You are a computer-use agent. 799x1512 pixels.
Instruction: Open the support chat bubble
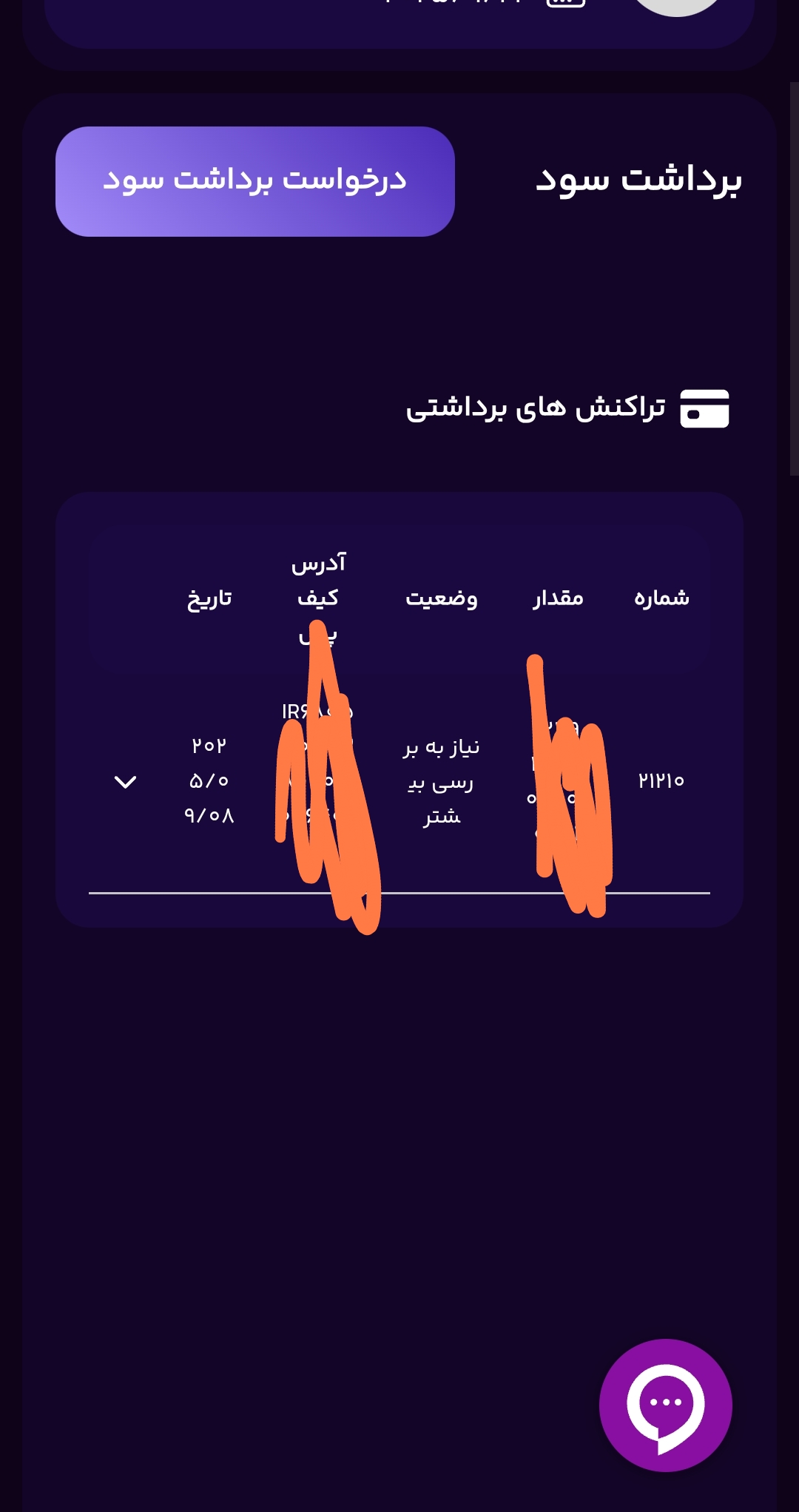(x=665, y=1405)
